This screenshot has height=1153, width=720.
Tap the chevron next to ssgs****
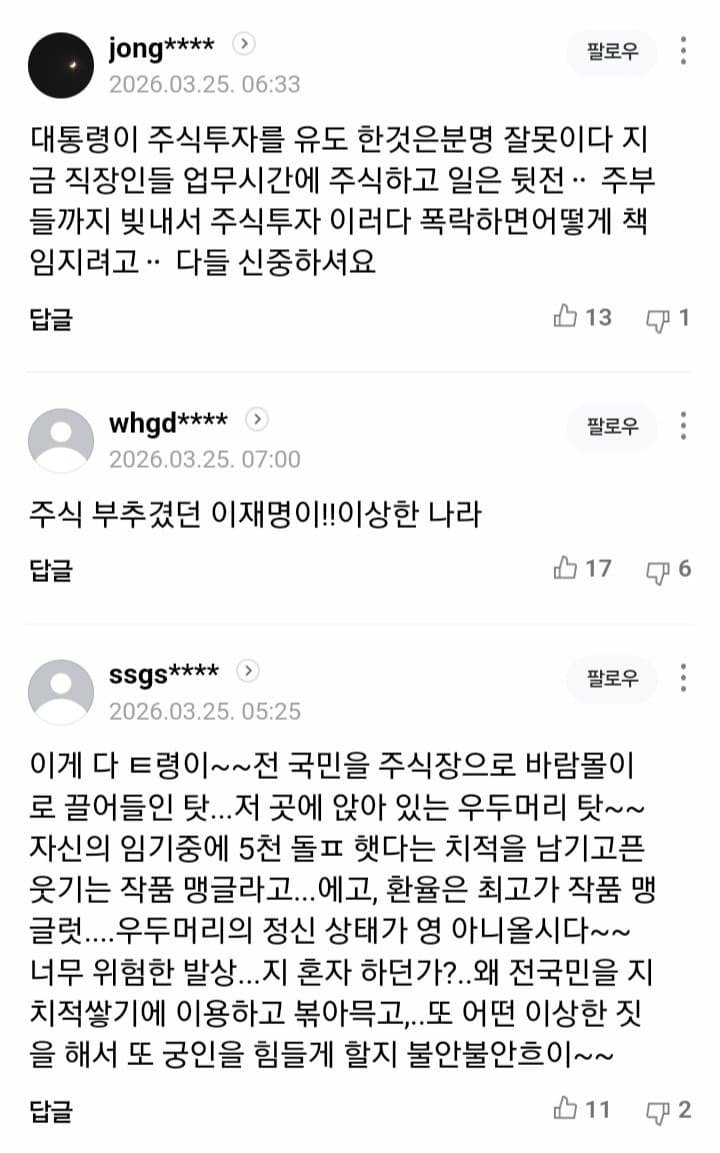click(x=249, y=671)
